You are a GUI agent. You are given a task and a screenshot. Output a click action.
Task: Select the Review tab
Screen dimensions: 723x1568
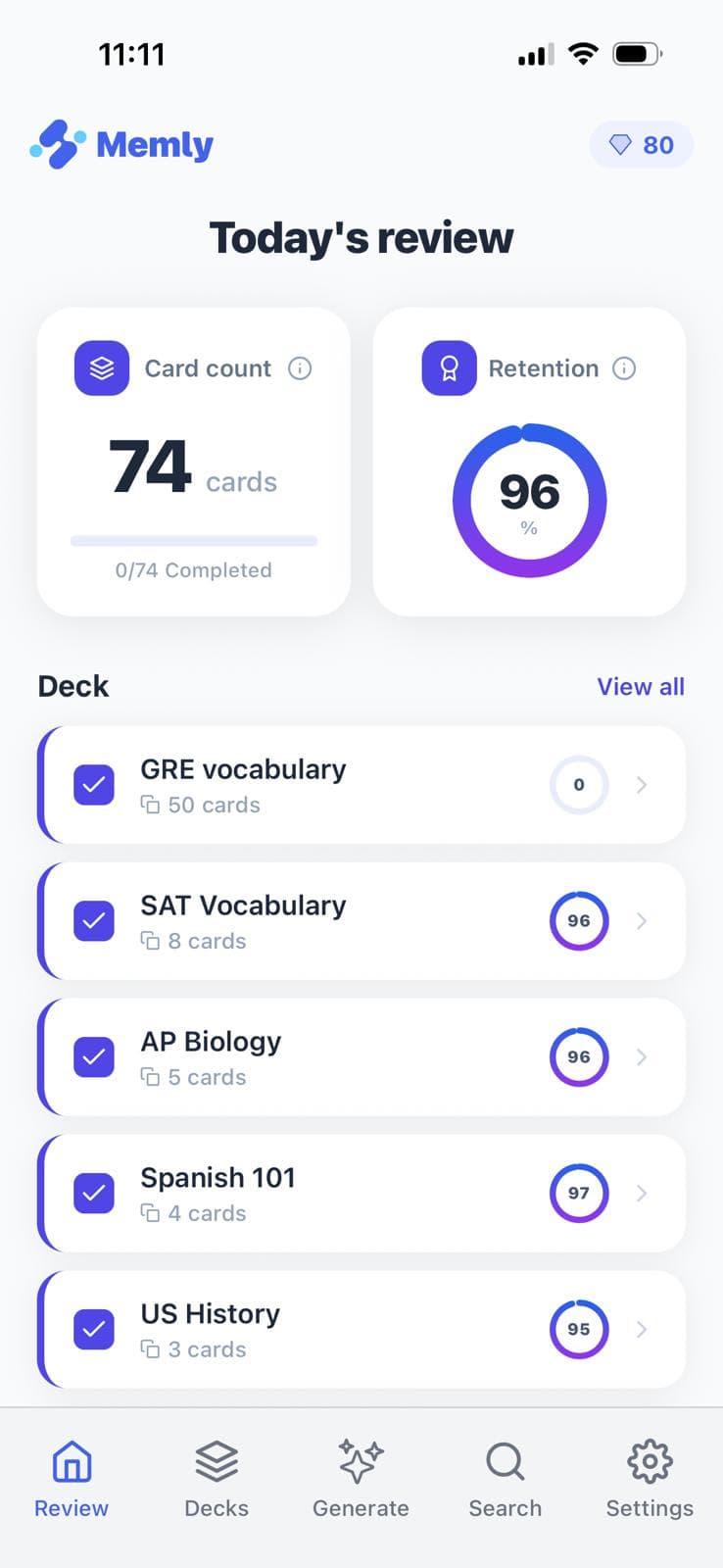point(72,1480)
